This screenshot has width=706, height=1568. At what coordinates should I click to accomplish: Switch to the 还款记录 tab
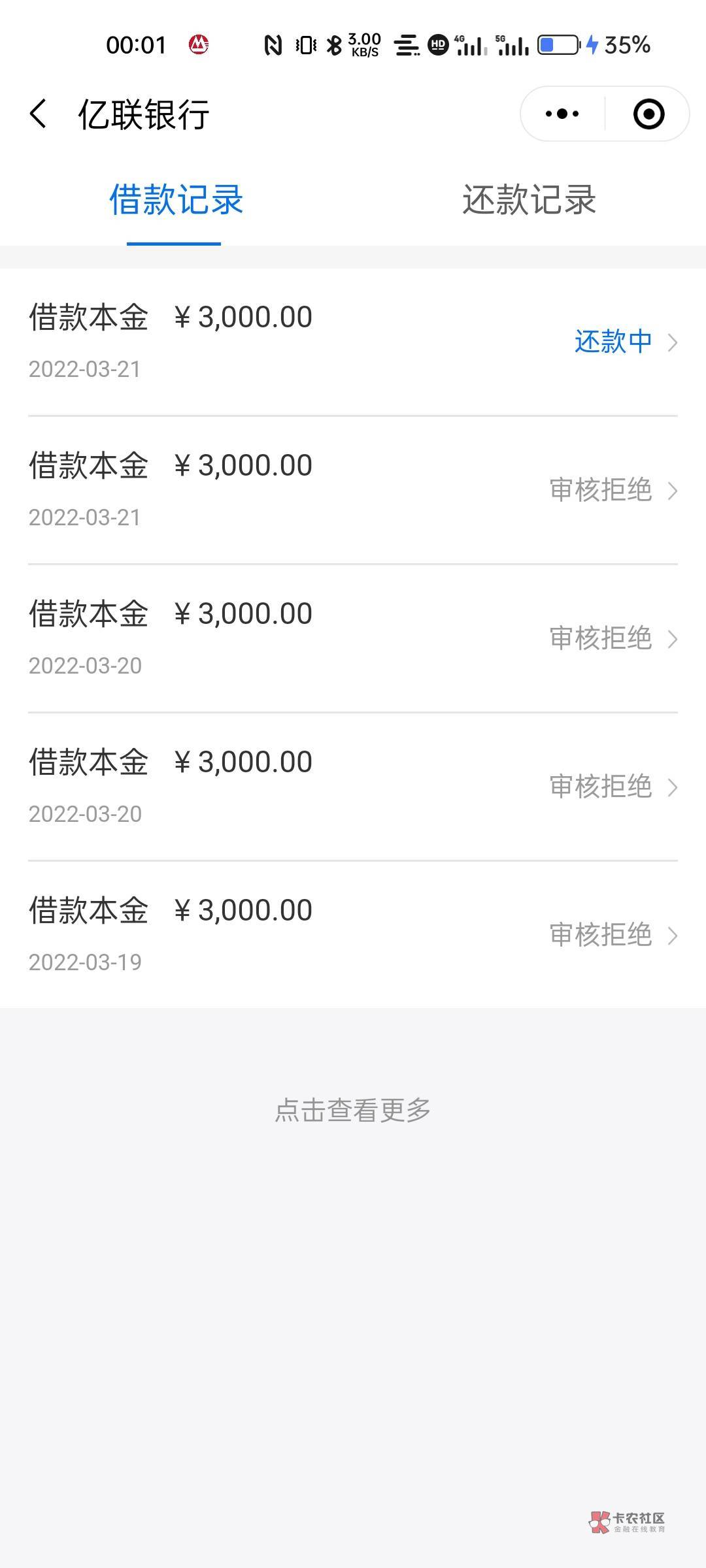[x=529, y=199]
